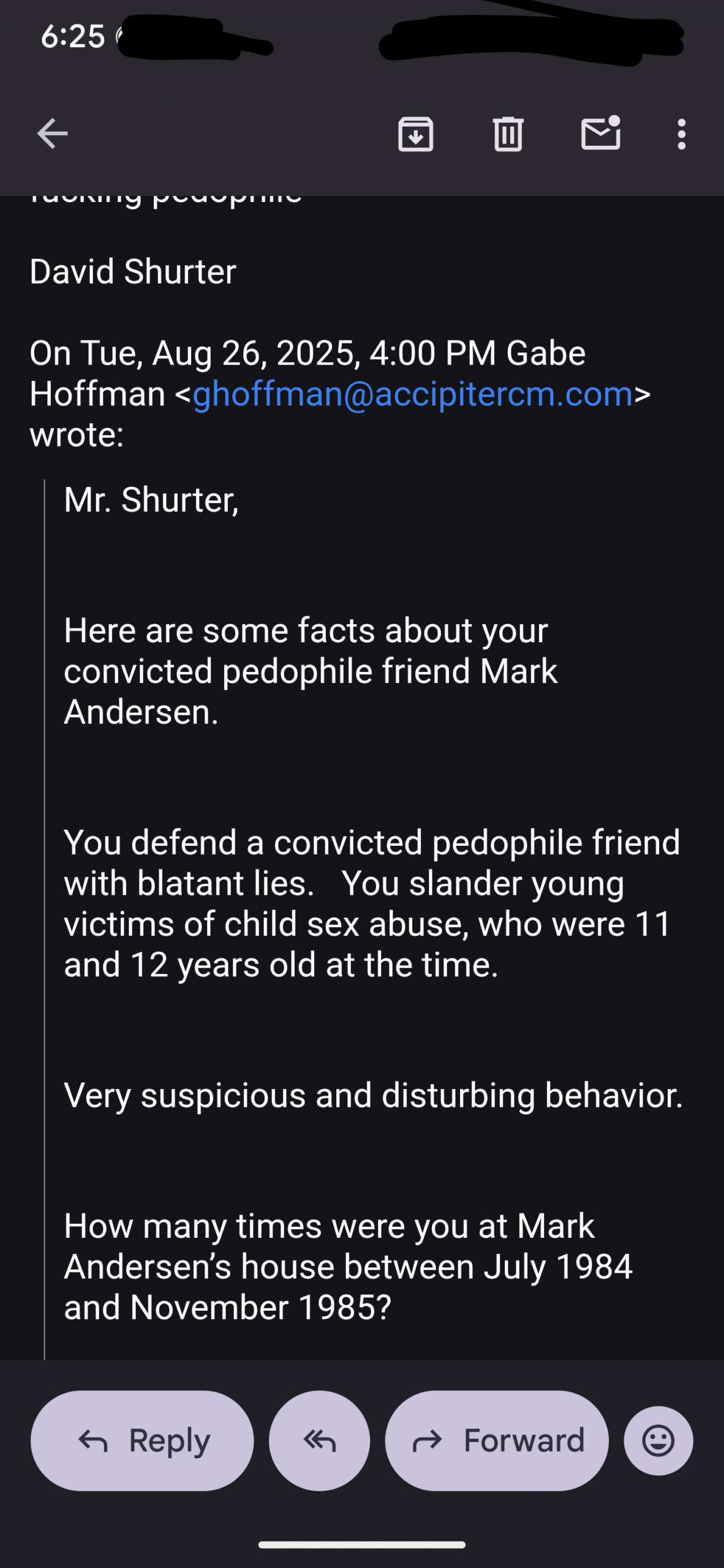The image size is (724, 1568).
Task: Choose reply all with double-arrow button
Action: (320, 1441)
